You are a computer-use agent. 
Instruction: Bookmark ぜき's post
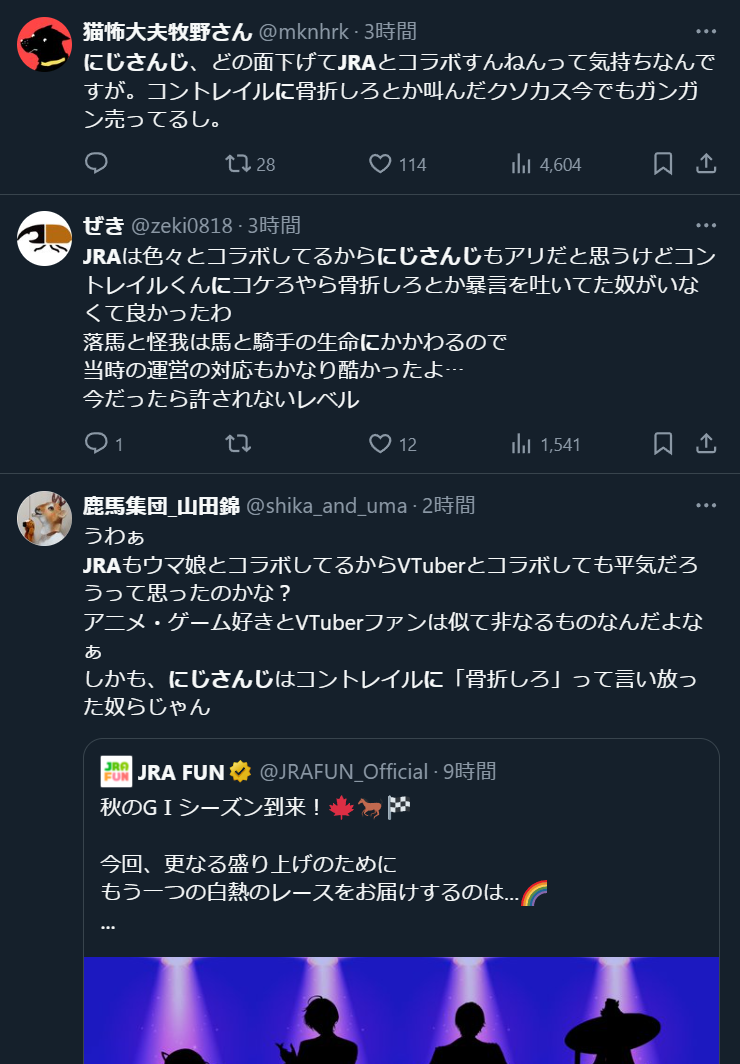click(663, 443)
